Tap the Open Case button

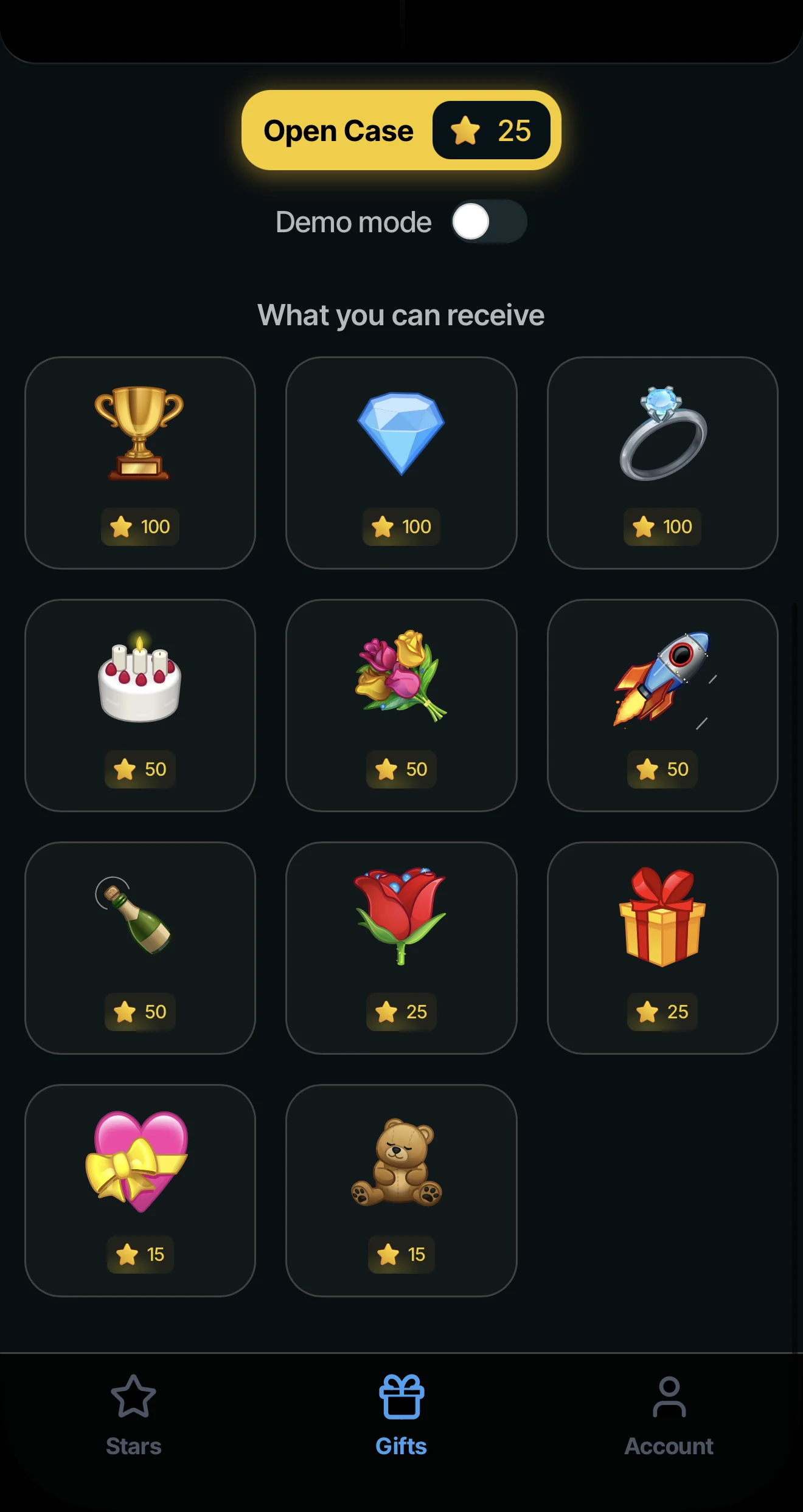pyautogui.click(x=401, y=130)
